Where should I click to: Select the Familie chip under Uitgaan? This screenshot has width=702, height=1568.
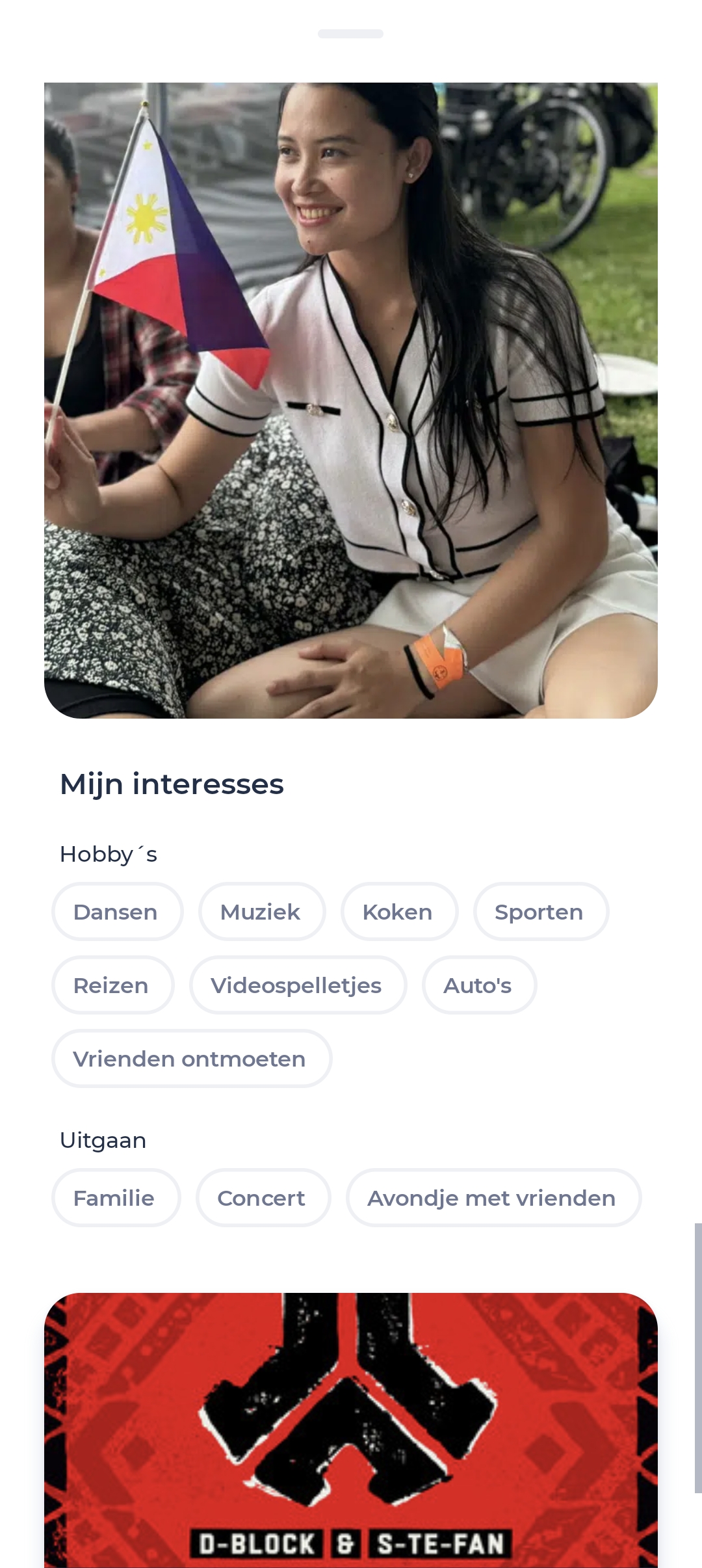click(x=116, y=1197)
